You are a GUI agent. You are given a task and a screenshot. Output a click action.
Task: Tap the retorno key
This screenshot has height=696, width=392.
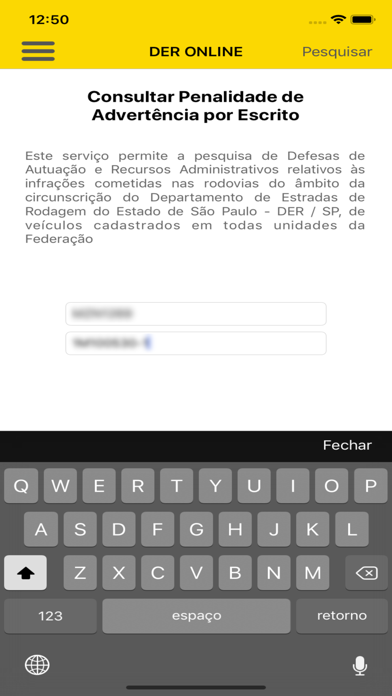pyautogui.click(x=342, y=616)
